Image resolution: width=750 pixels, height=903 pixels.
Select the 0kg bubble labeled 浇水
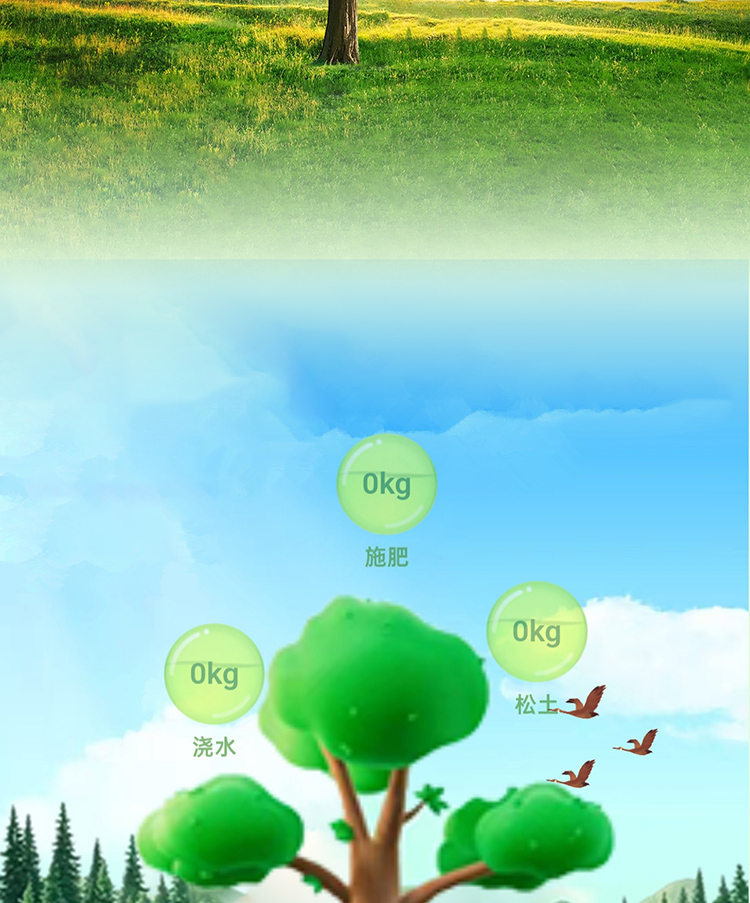214,674
